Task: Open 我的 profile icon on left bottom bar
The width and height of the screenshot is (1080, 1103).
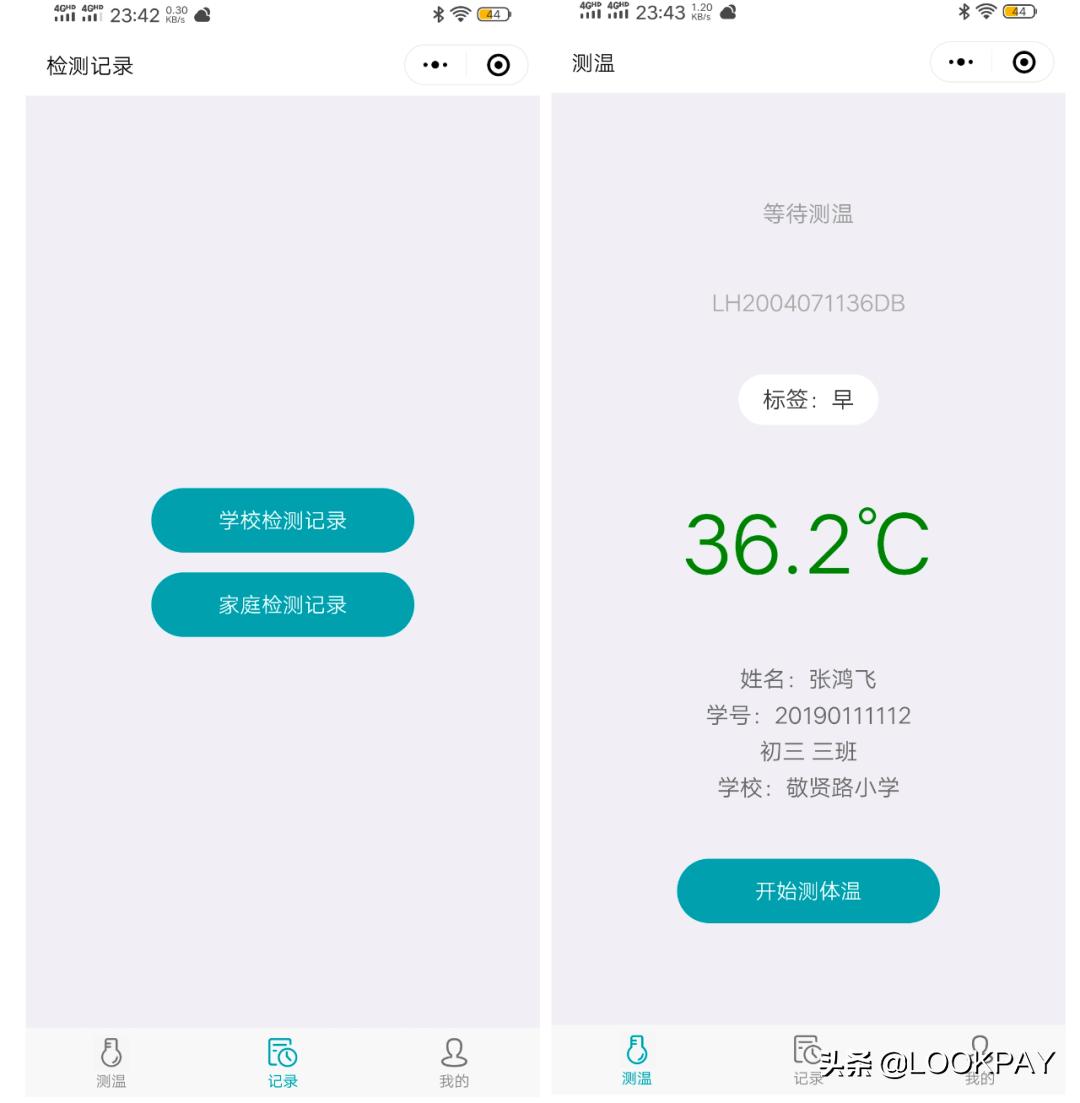Action: pos(455,1053)
